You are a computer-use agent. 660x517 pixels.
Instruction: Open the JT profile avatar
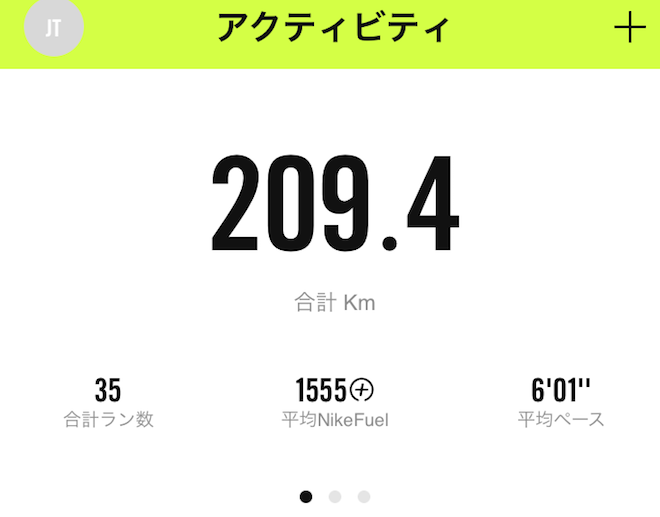pyautogui.click(x=53, y=28)
